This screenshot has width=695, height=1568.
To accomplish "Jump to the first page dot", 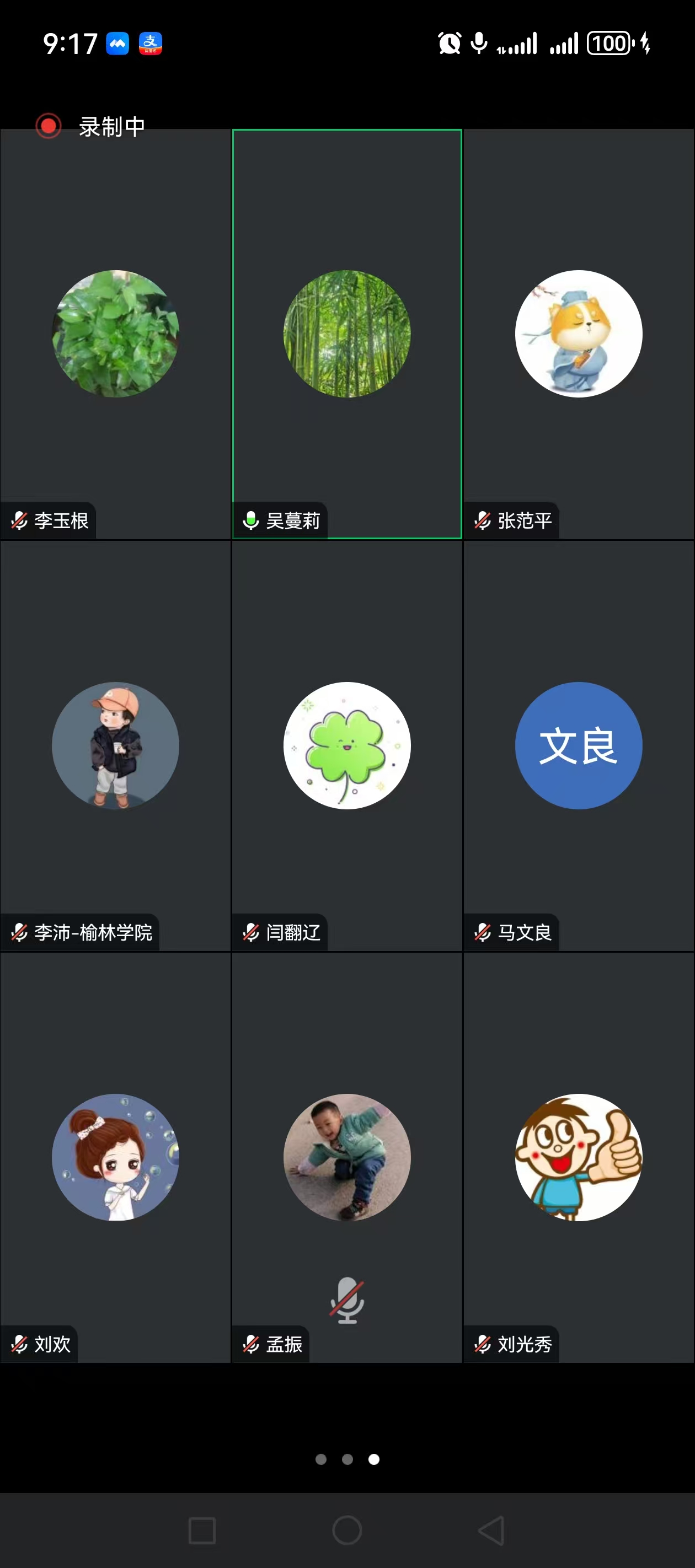I will [x=321, y=1459].
